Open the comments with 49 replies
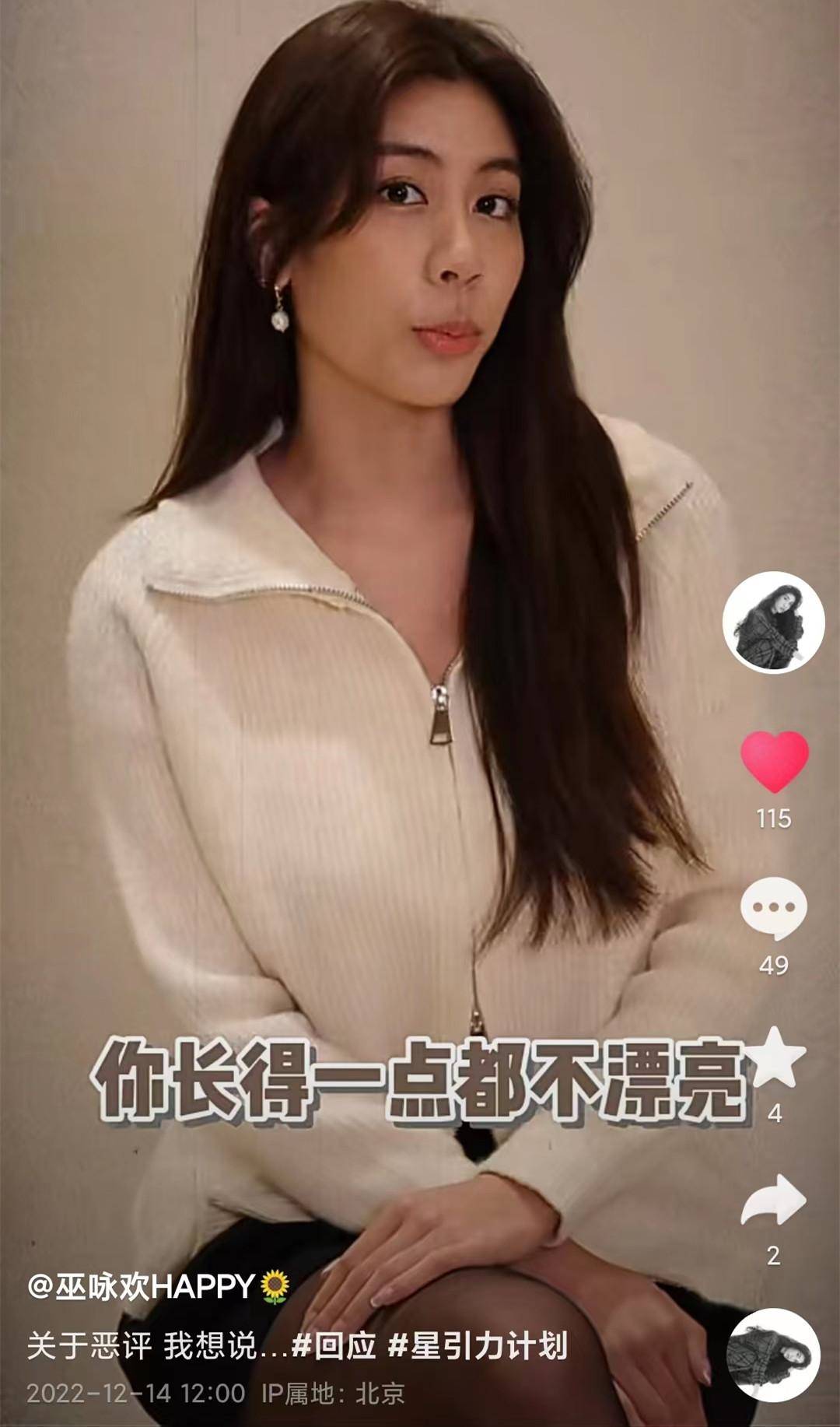This screenshot has width=840, height=1427. tap(774, 910)
